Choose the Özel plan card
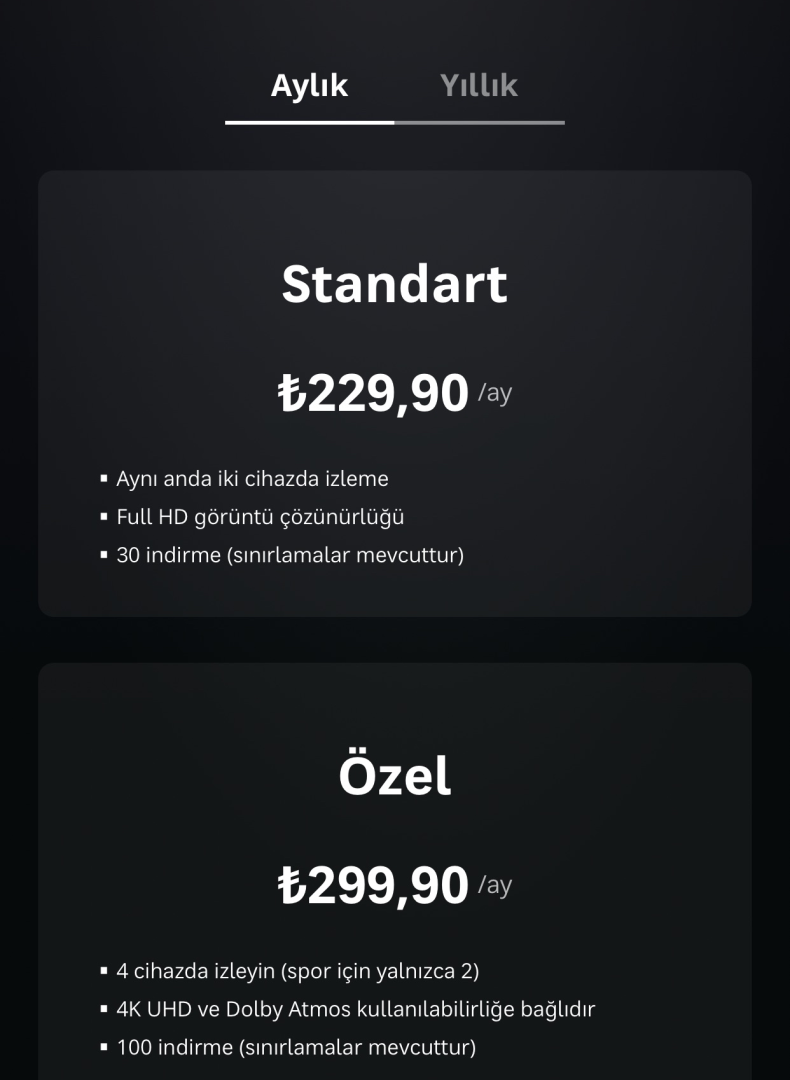The width and height of the screenshot is (790, 1080). (394, 870)
